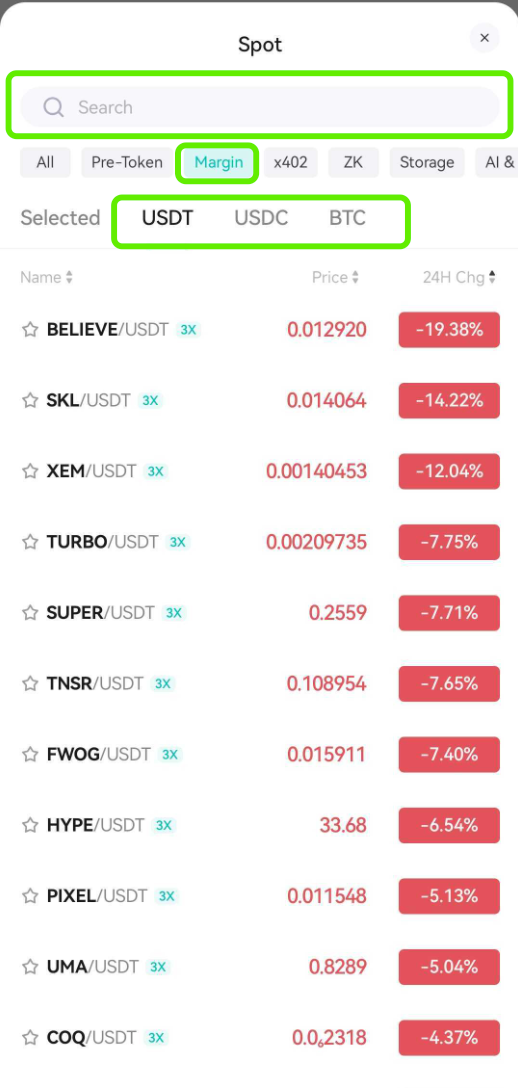Switch to the Pre-Token chip
The height and width of the screenshot is (1088, 518).
coord(127,162)
